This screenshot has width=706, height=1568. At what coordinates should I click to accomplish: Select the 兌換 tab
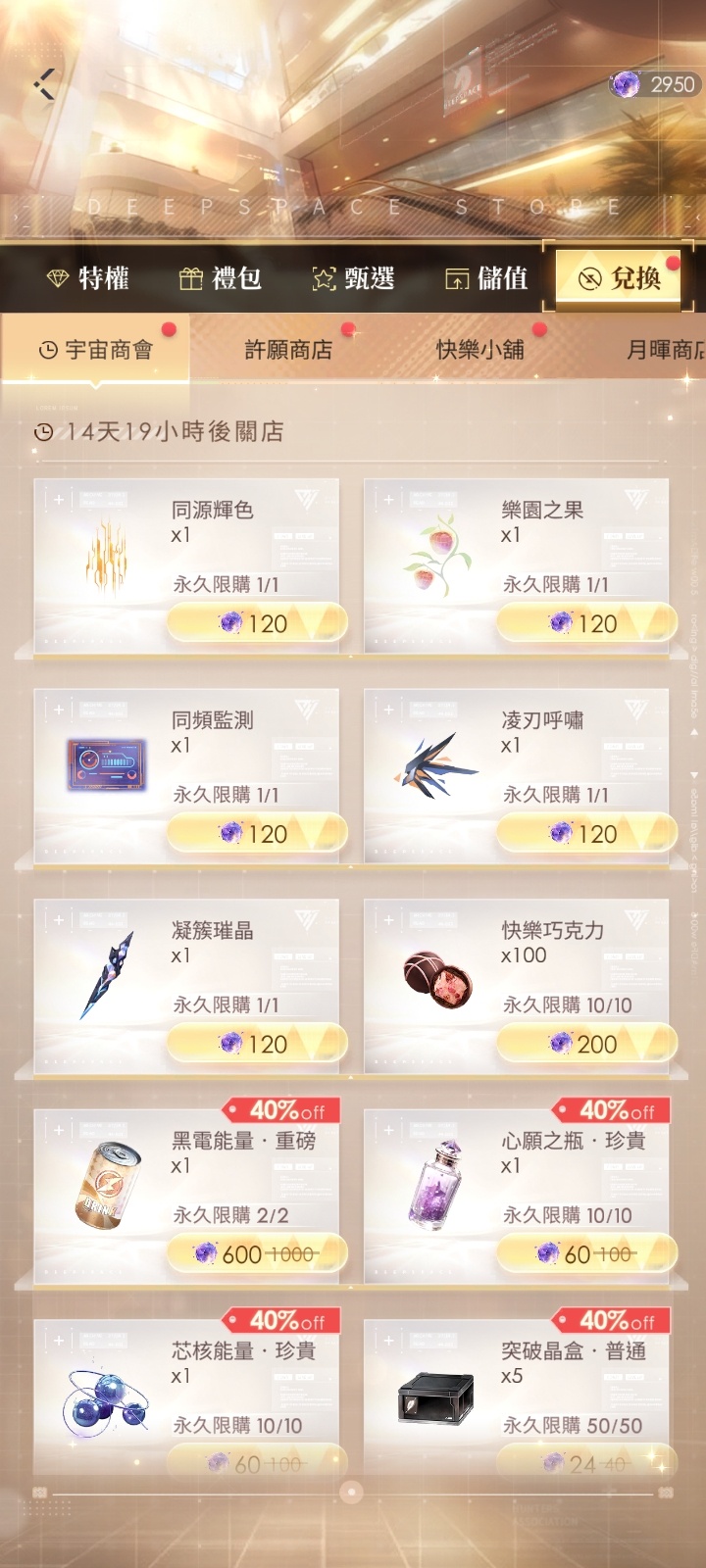click(620, 278)
